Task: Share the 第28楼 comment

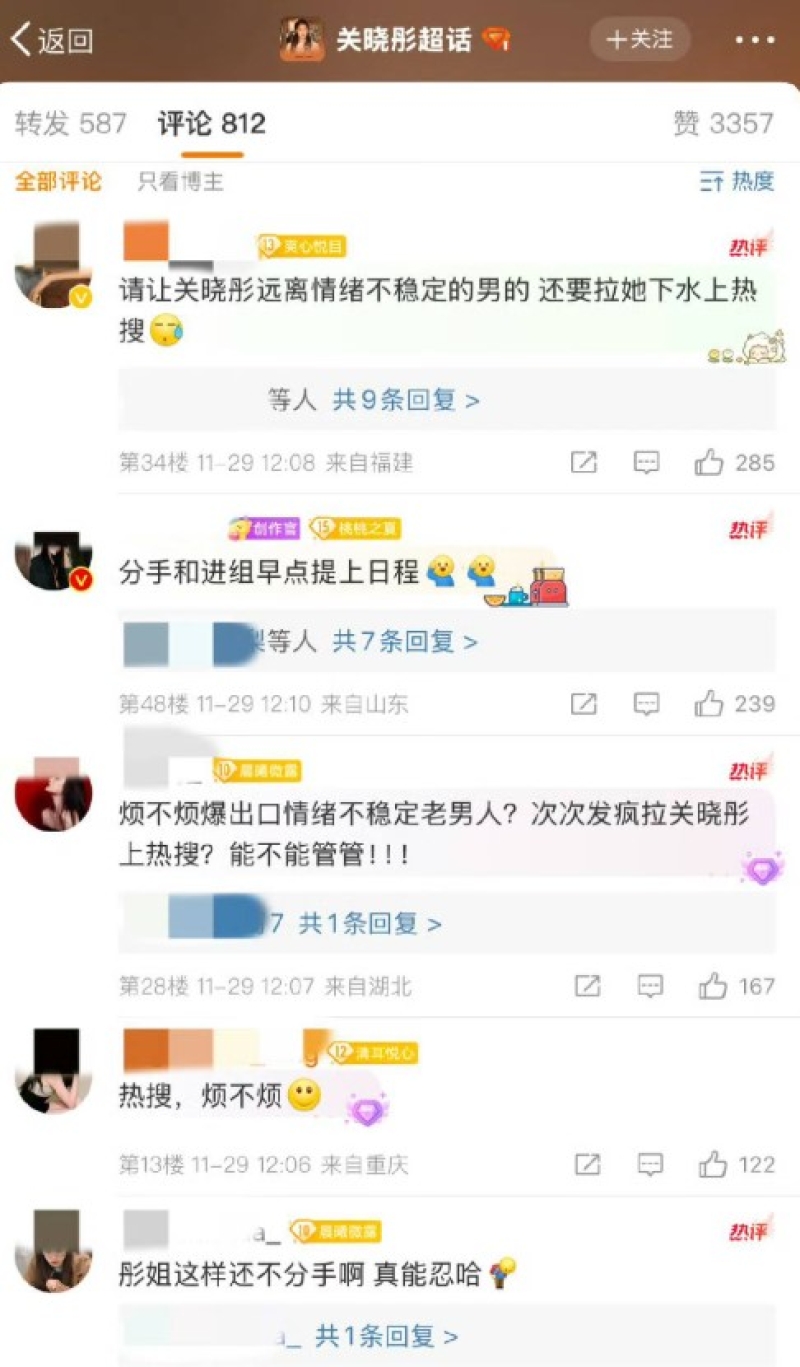Action: [x=588, y=986]
